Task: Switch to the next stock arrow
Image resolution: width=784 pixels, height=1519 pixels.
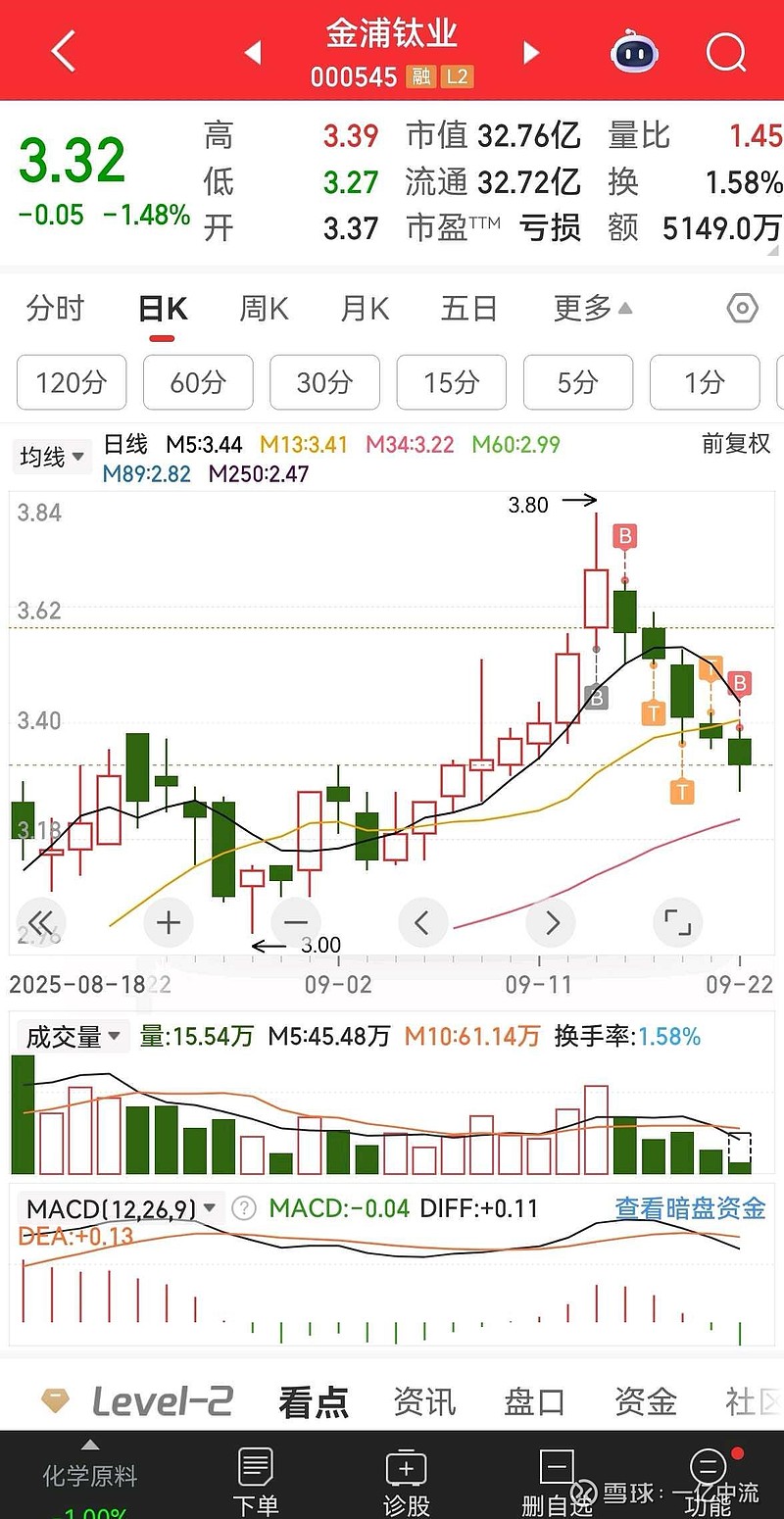Action: (531, 52)
